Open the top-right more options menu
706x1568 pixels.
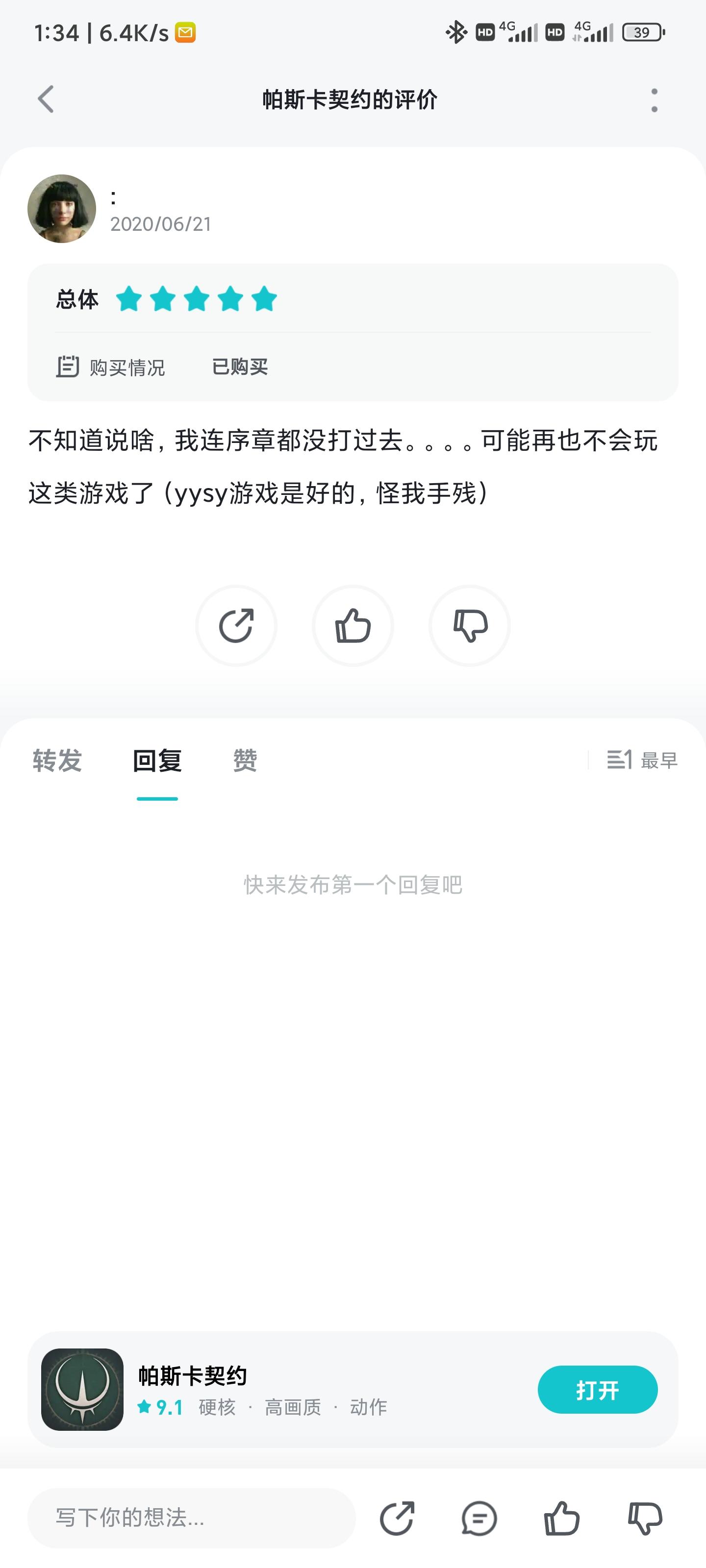coord(655,100)
